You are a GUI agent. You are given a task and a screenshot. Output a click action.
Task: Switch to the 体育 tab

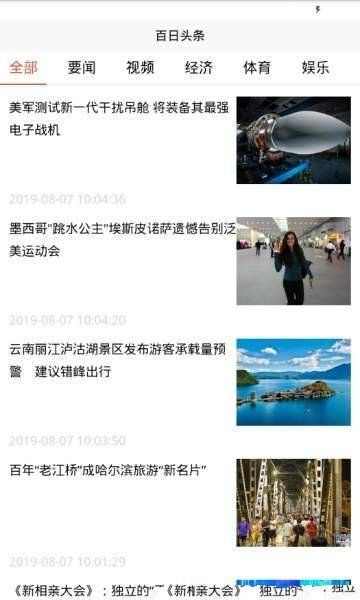pos(257,68)
